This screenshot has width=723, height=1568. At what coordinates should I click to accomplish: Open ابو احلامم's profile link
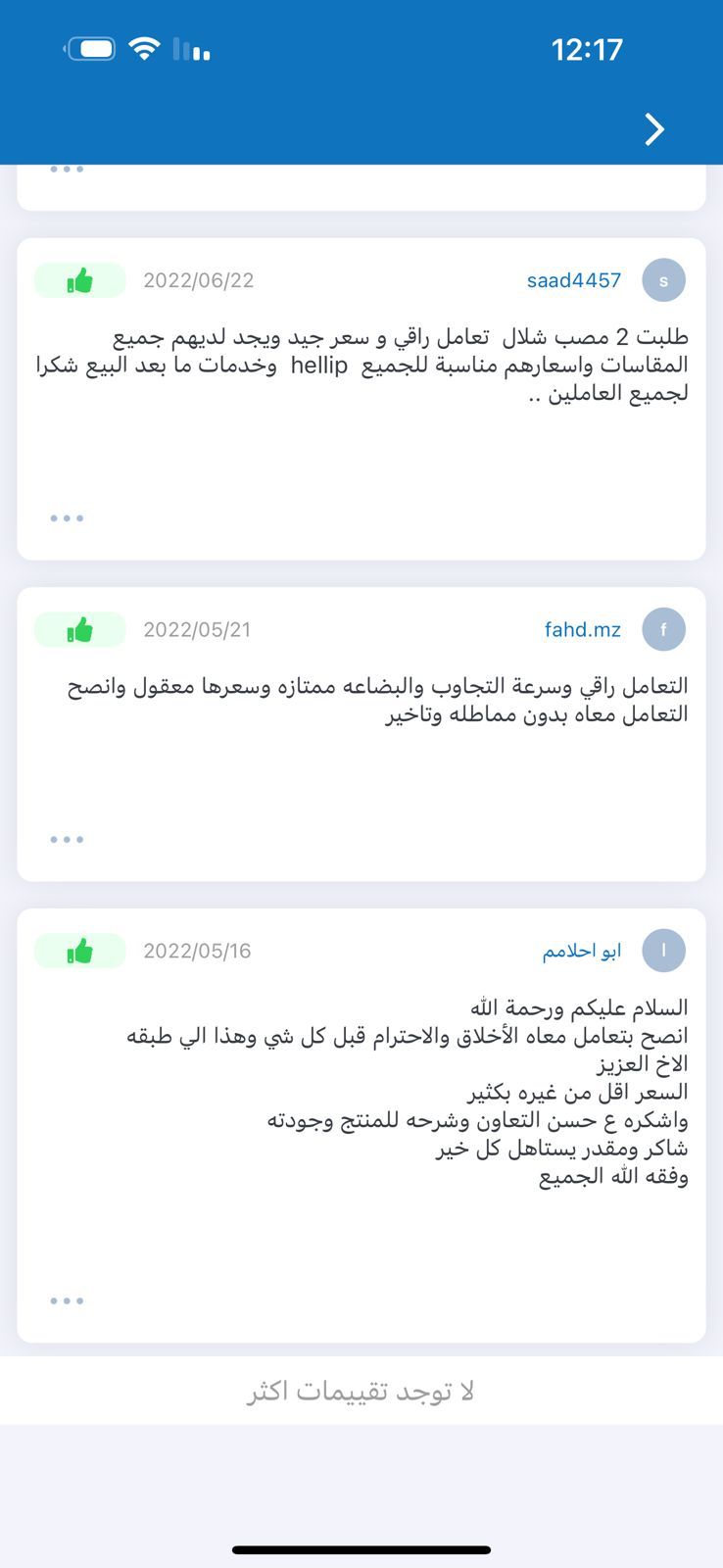(x=581, y=951)
